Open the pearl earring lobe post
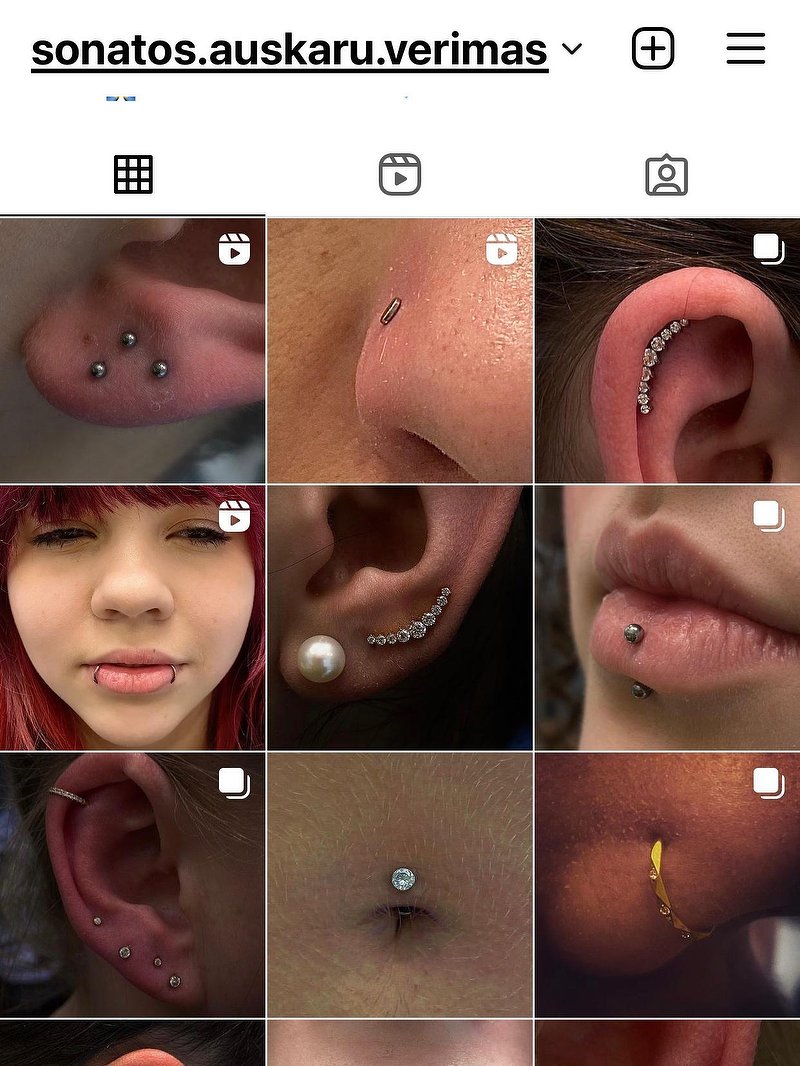The width and height of the screenshot is (800, 1066). click(400, 618)
